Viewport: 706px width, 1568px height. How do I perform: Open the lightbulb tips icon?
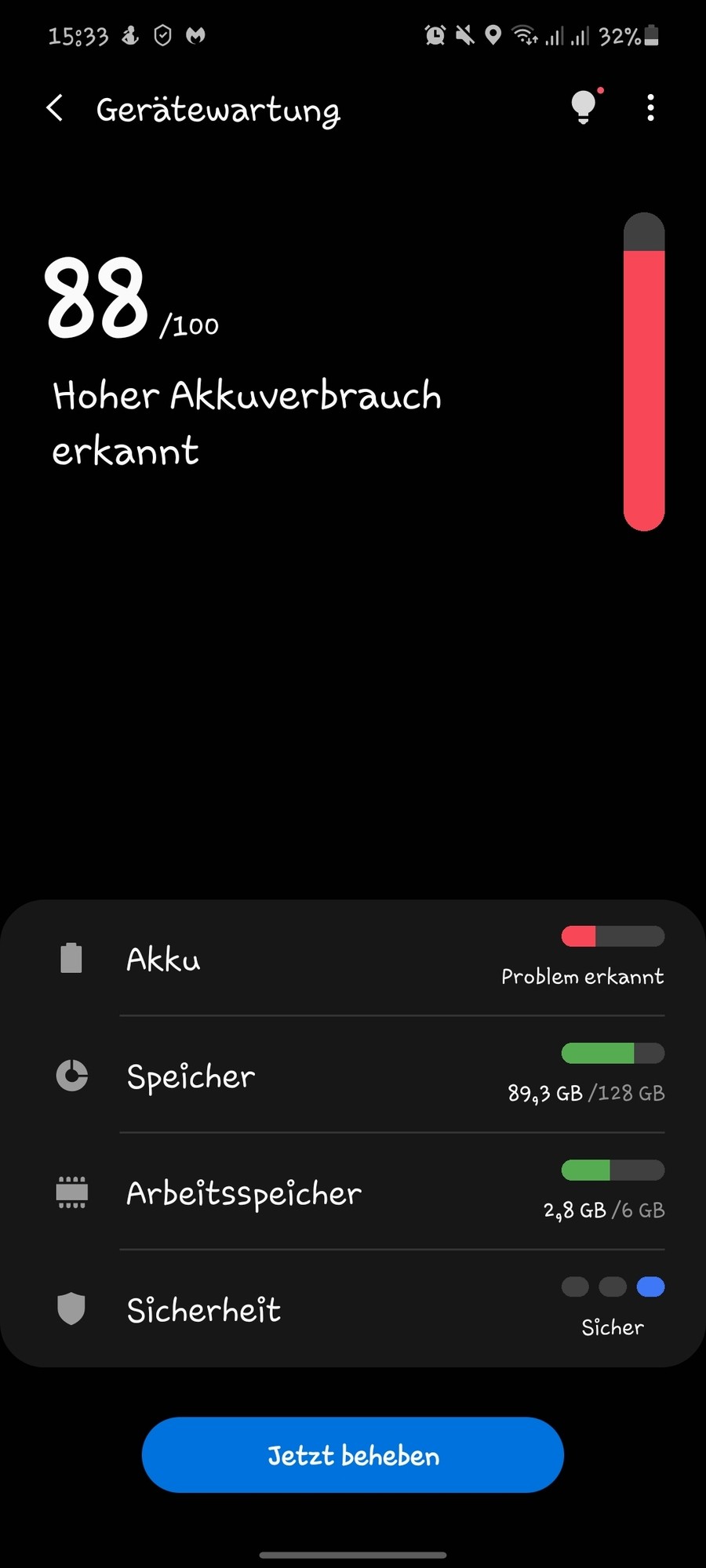584,107
